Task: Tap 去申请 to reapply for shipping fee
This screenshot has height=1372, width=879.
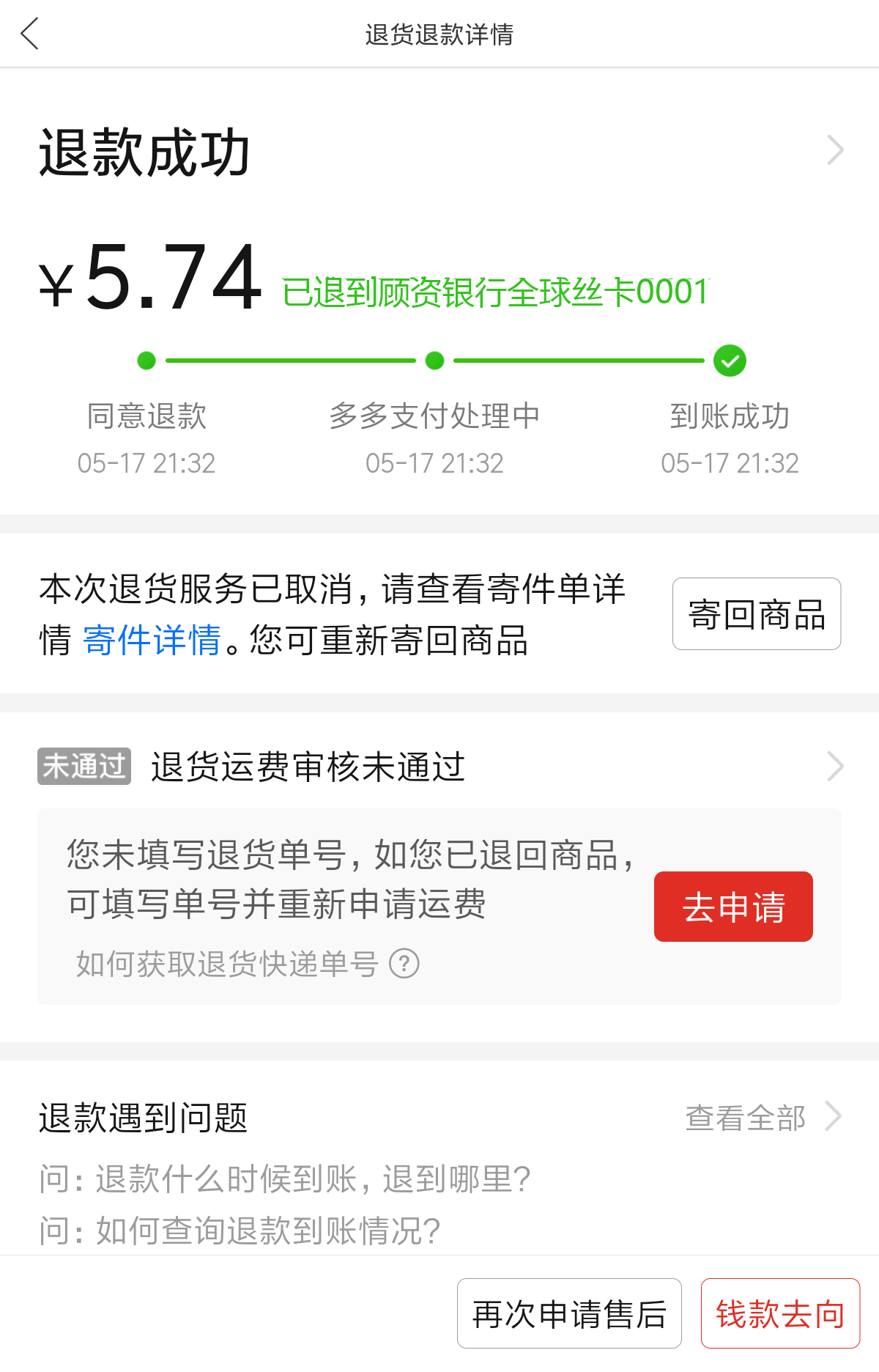Action: tap(732, 907)
